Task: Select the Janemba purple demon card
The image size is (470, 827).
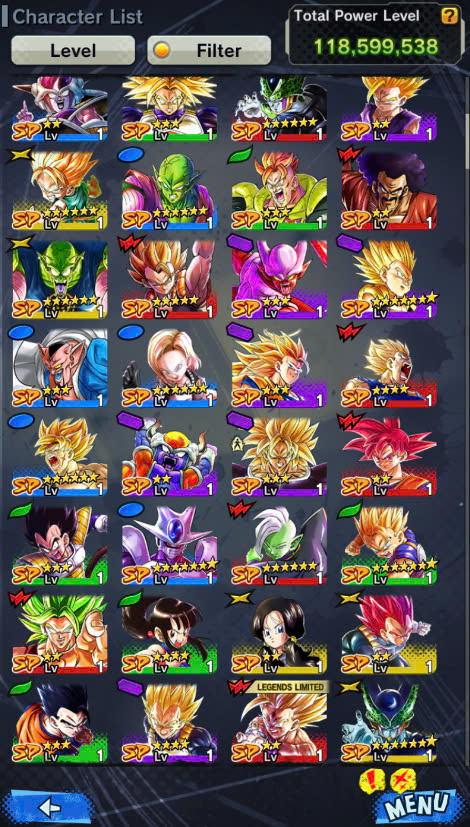Action: (279, 278)
